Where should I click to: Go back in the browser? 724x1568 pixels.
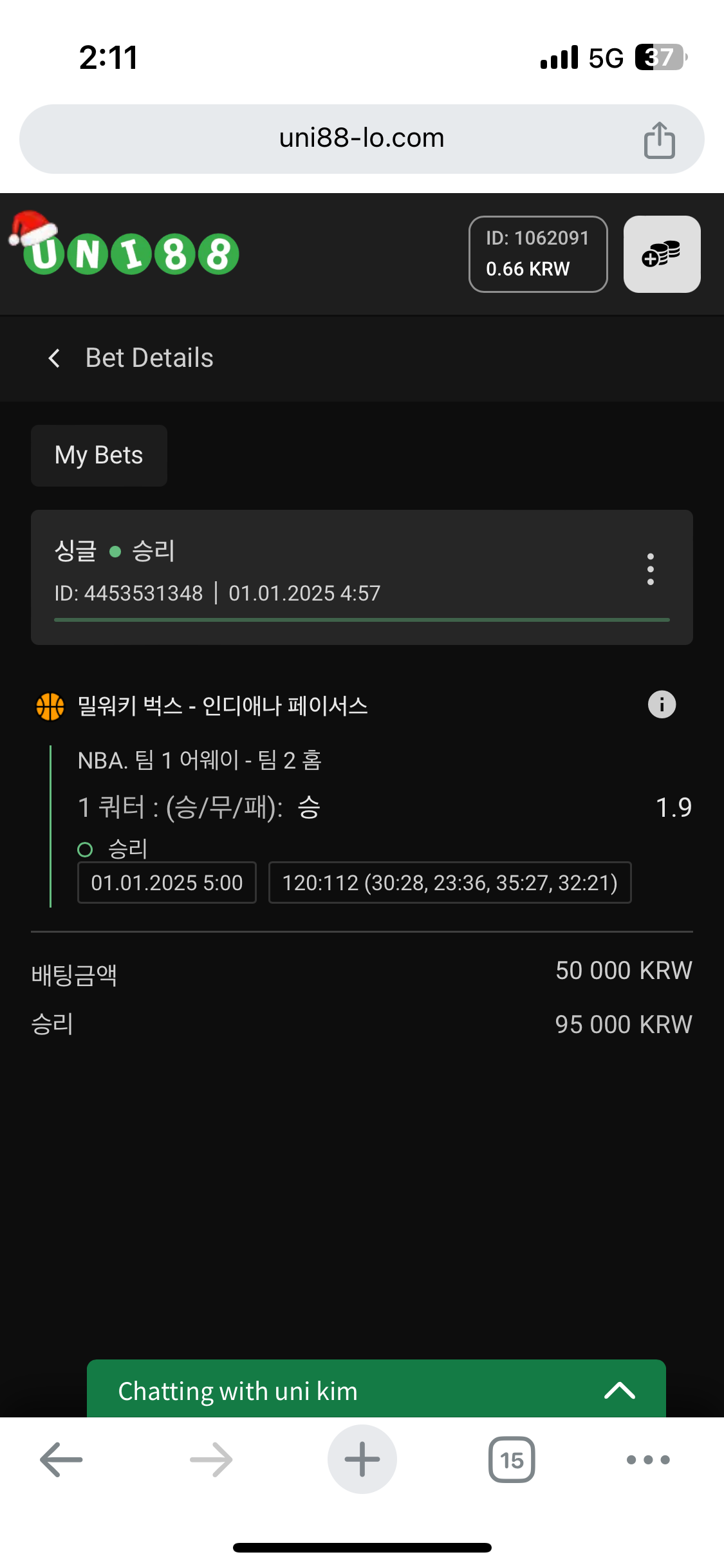(61, 1459)
